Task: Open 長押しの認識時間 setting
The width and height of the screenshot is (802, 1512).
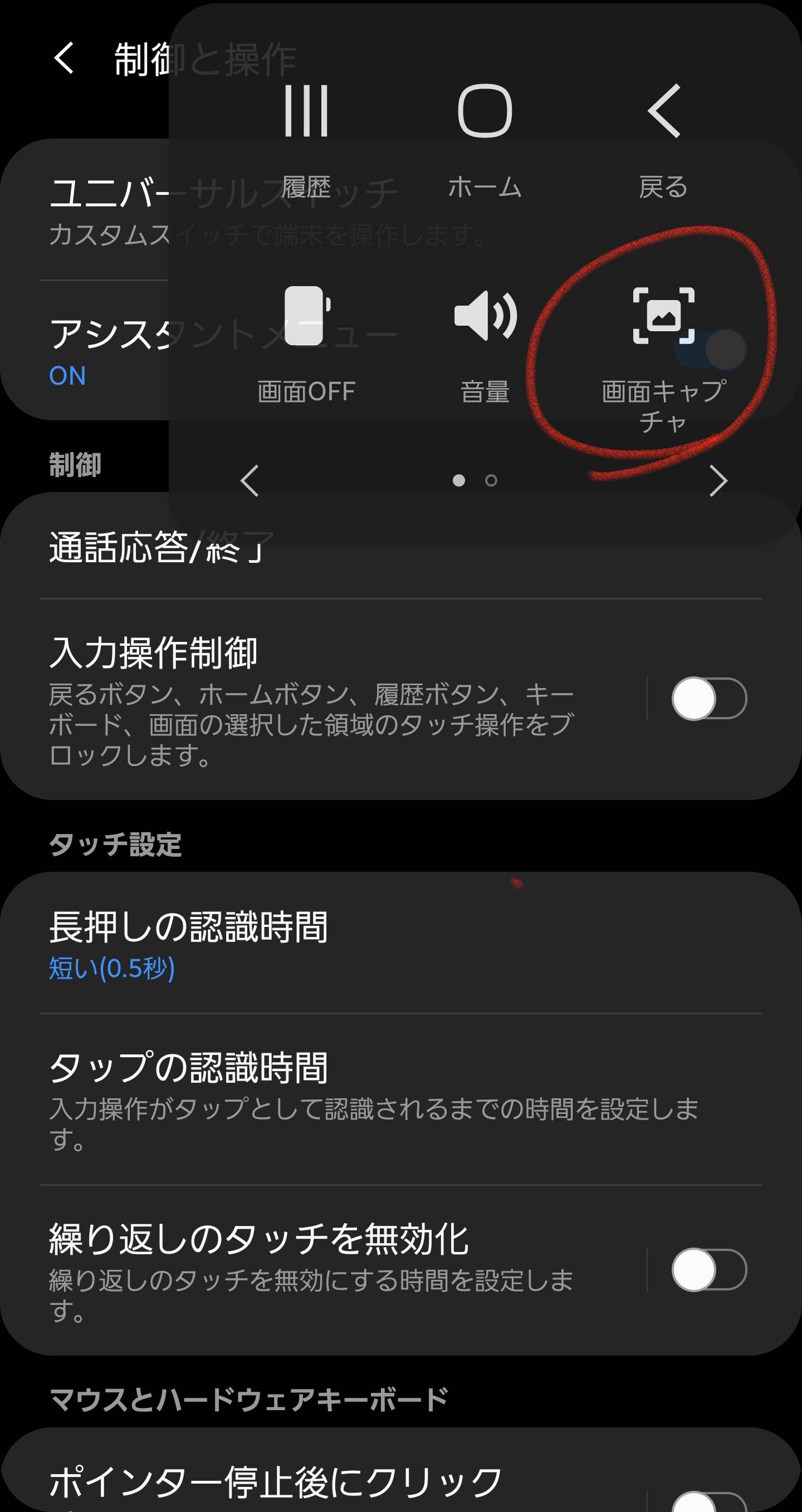Action: coord(401,943)
